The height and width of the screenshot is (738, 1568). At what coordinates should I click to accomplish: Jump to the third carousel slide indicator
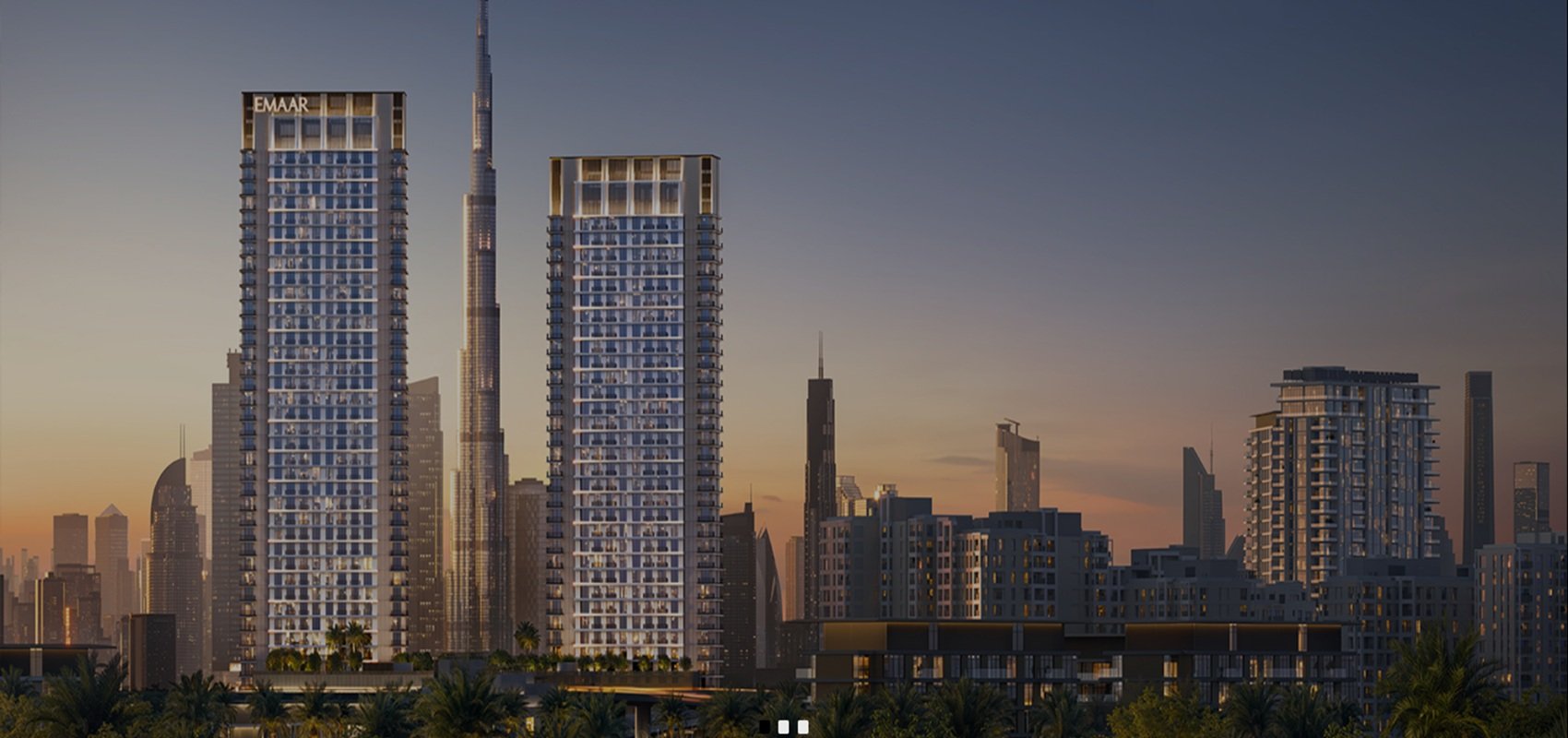tap(802, 727)
